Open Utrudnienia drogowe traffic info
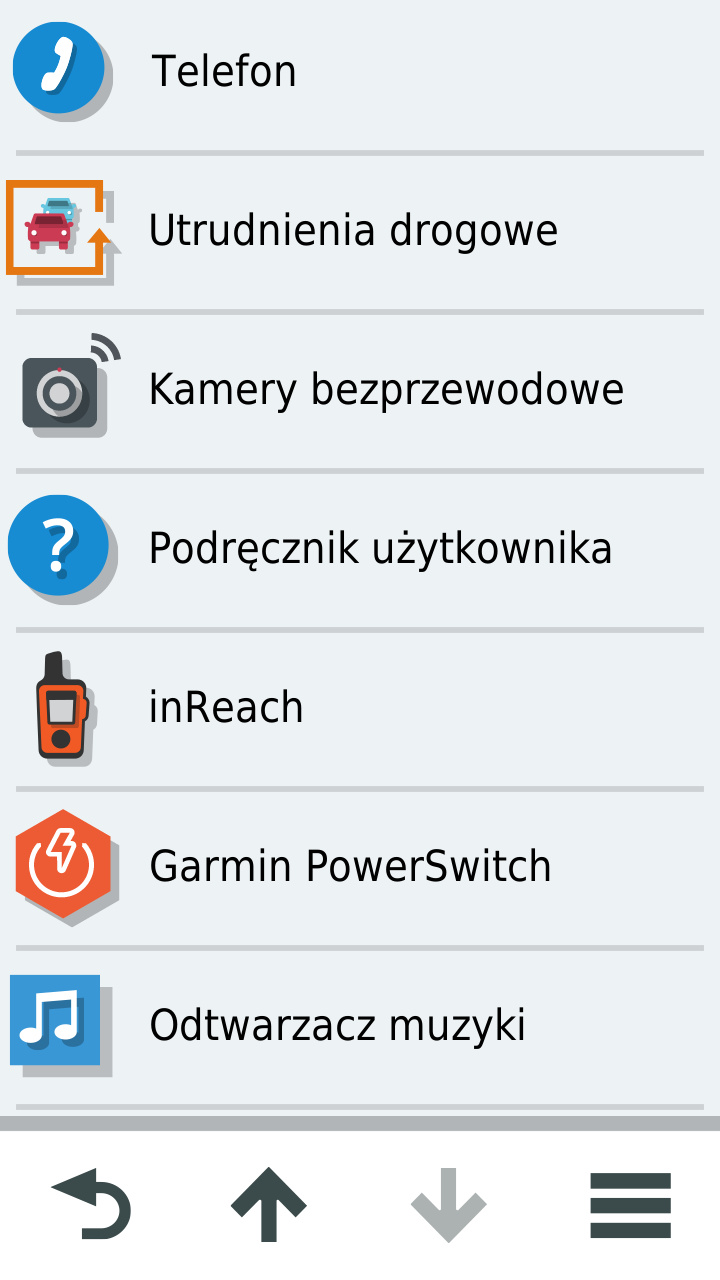Image resolution: width=720 pixels, height=1280 pixels. coord(352,231)
